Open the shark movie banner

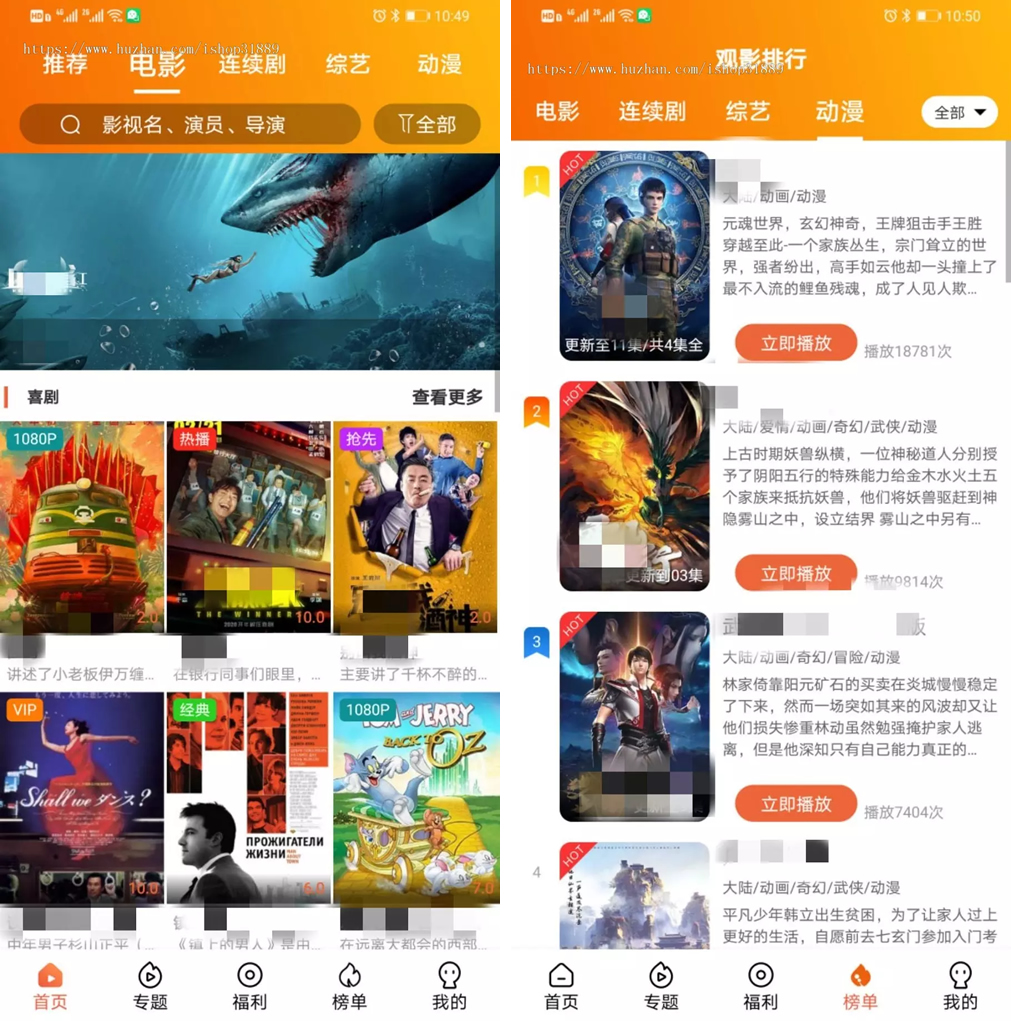(250, 260)
